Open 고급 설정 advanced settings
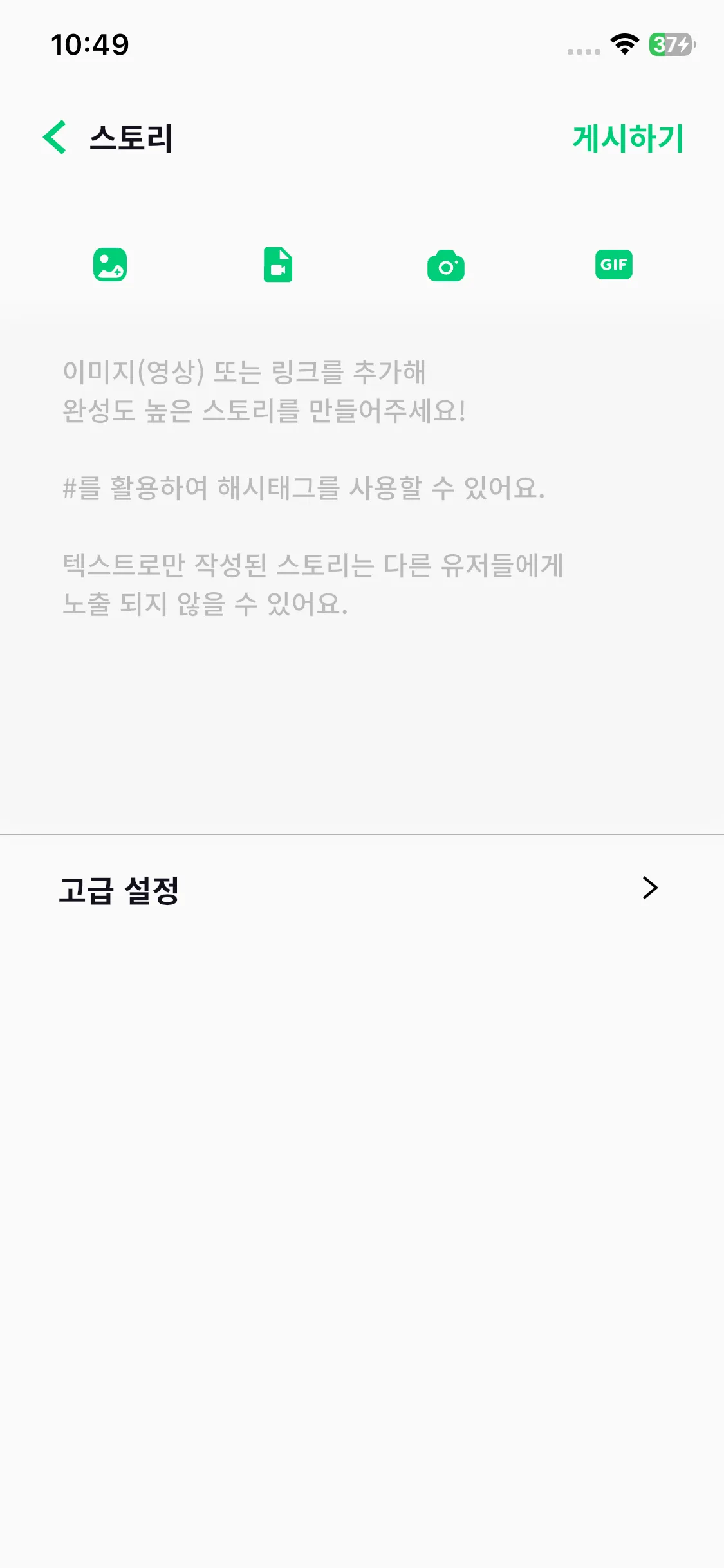Viewport: 724px width, 1568px height. tap(360, 889)
